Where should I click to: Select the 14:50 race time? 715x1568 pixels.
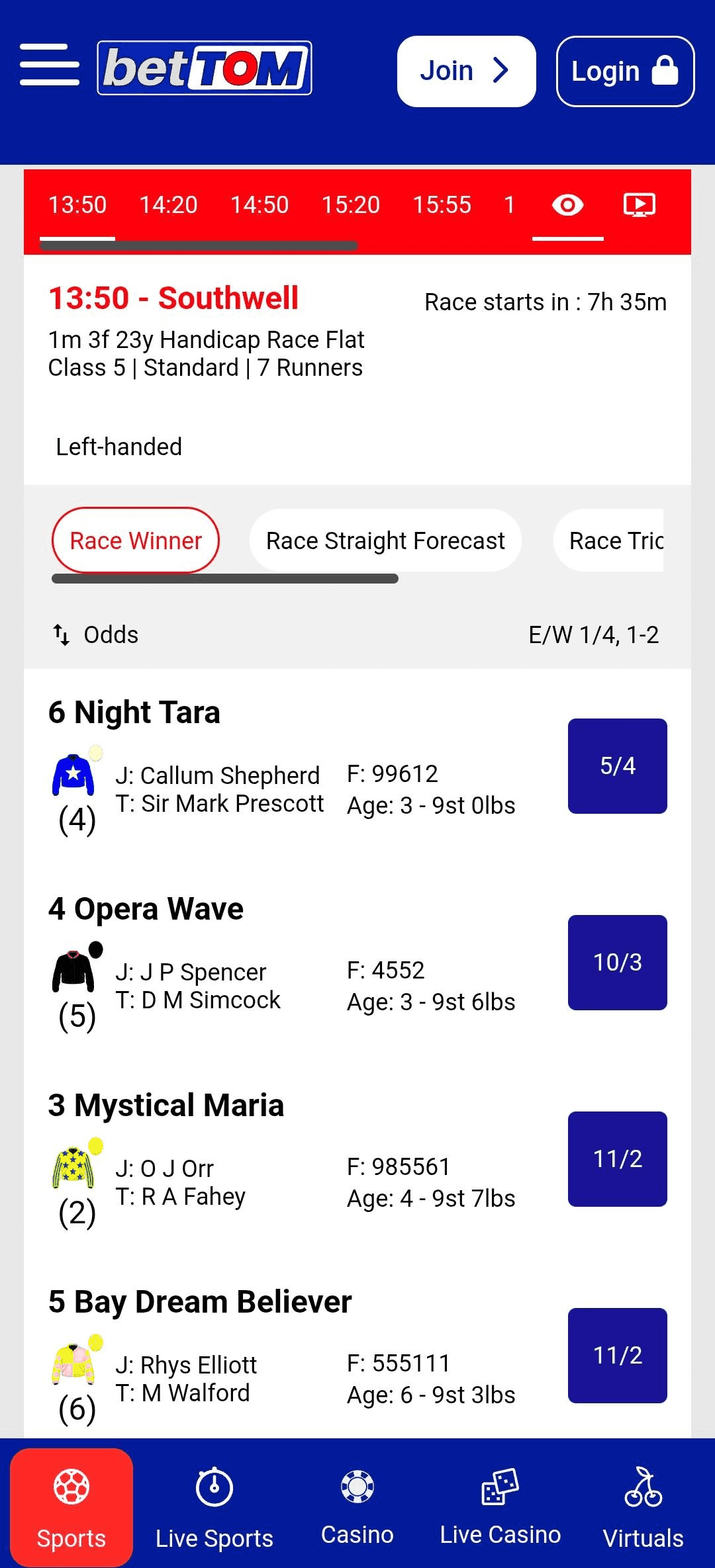(x=260, y=205)
